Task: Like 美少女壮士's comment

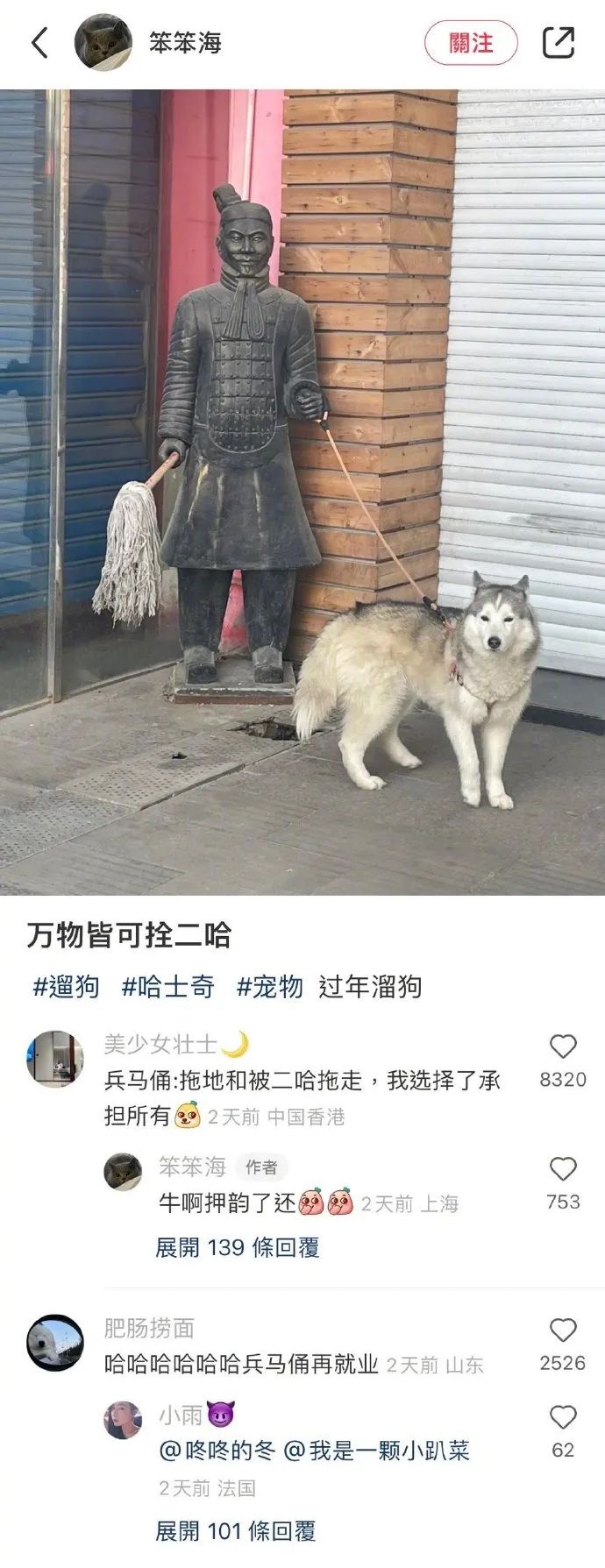Action: tap(563, 1047)
